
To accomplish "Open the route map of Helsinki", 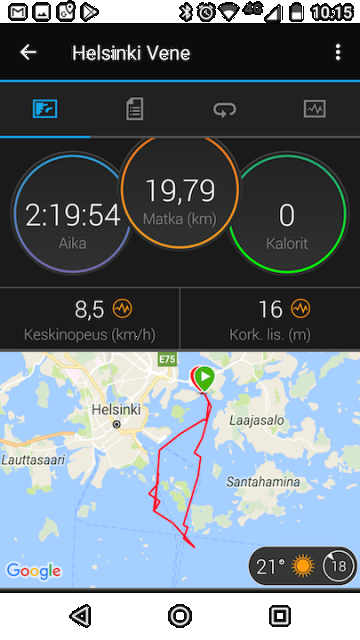I will point(180,470).
